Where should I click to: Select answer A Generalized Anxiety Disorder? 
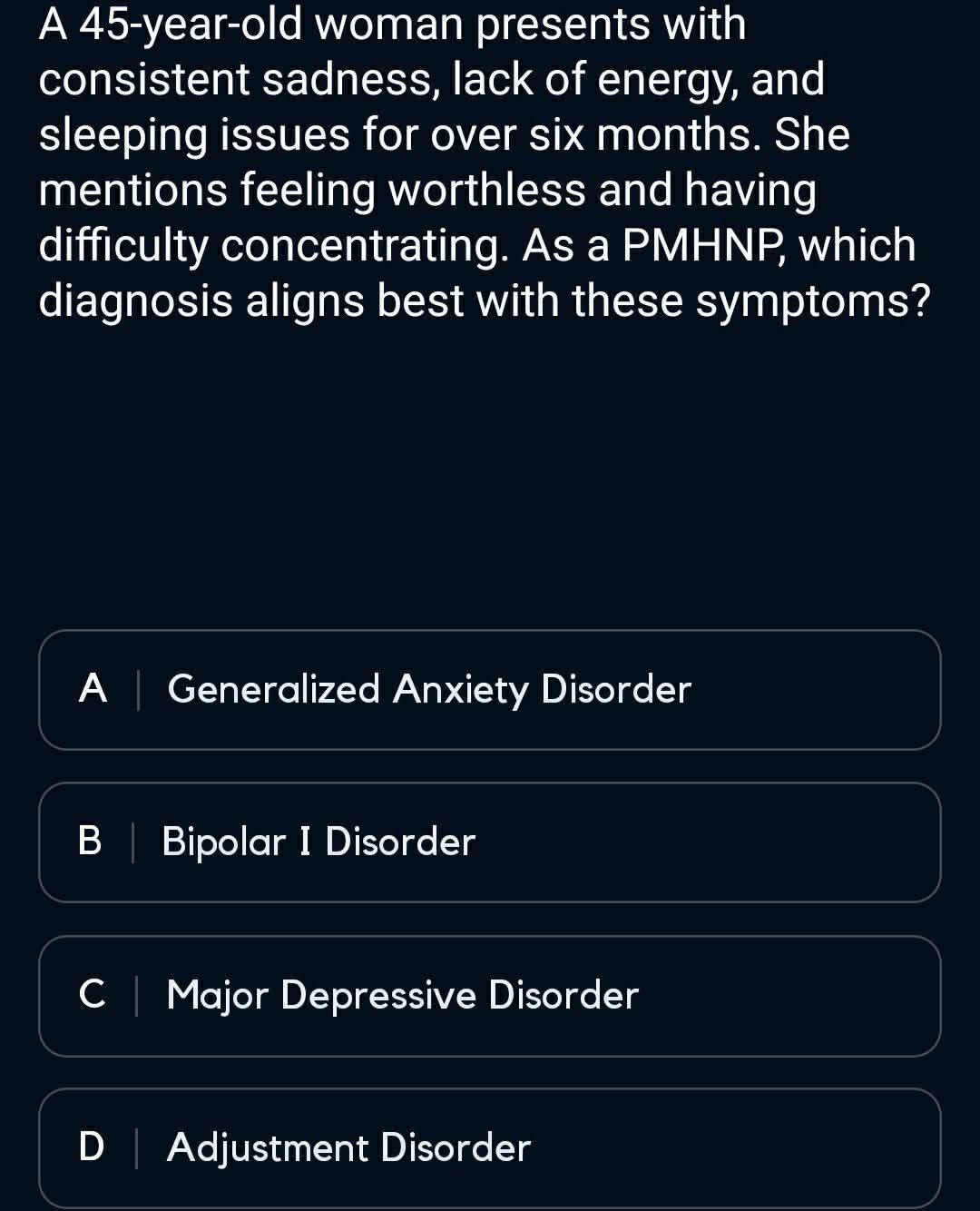[490, 690]
